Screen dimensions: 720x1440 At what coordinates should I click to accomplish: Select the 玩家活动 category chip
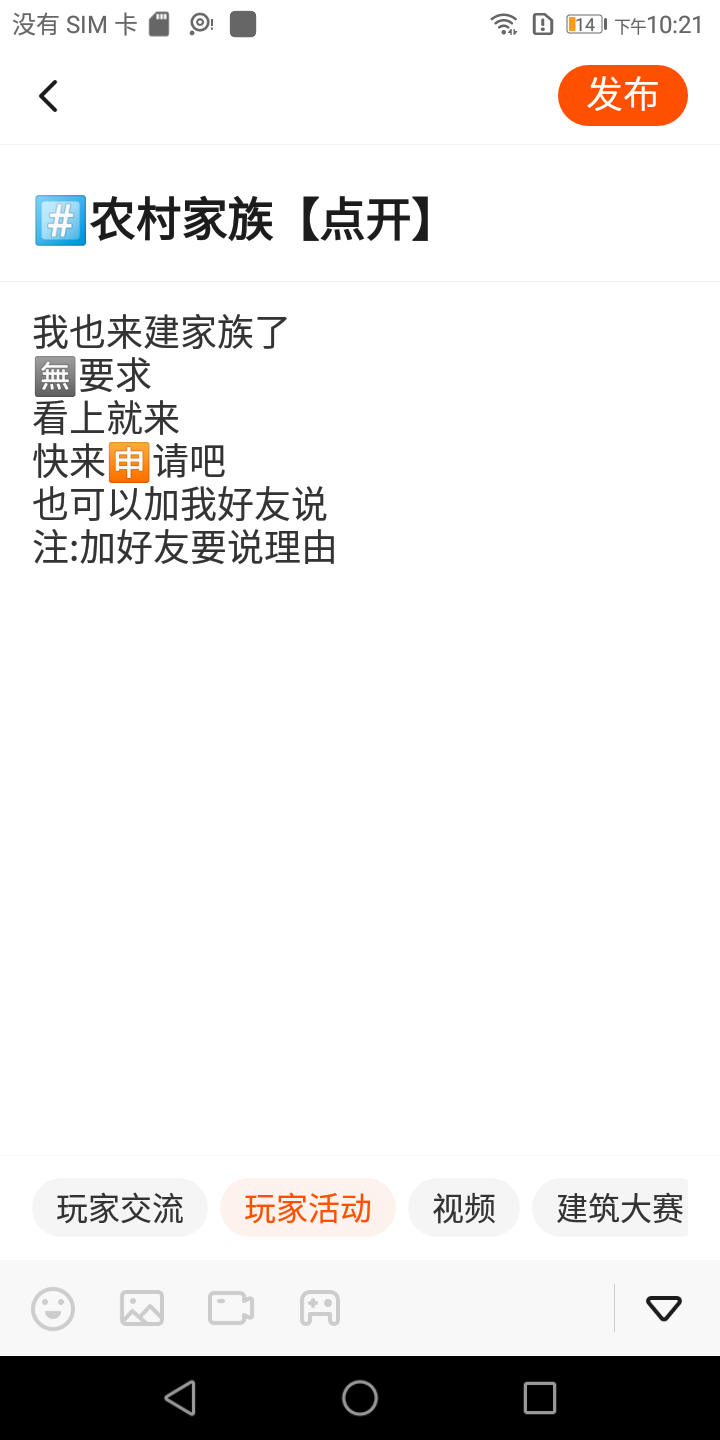[x=308, y=1208]
